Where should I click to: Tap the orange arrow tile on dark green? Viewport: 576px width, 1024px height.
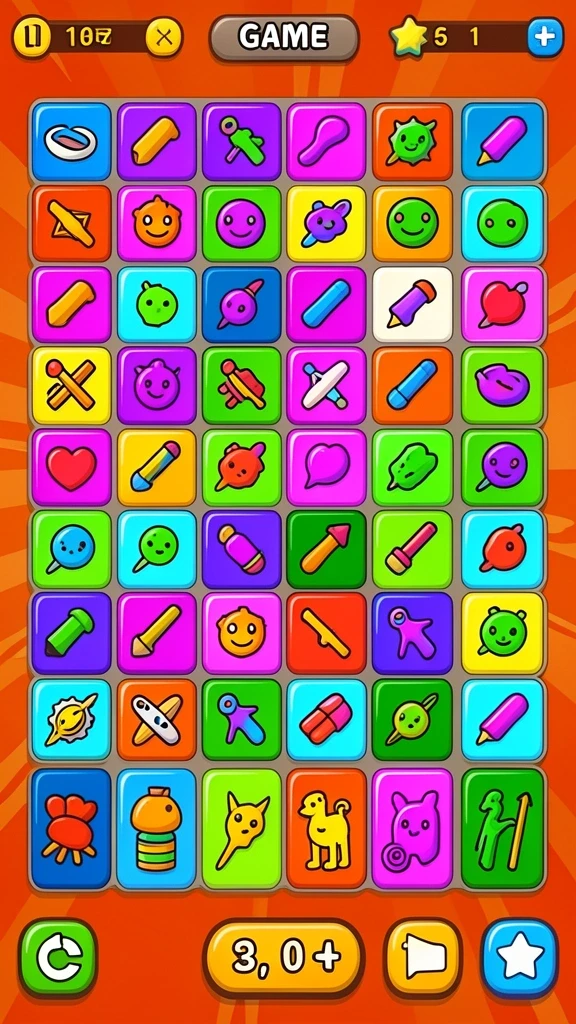[327, 549]
